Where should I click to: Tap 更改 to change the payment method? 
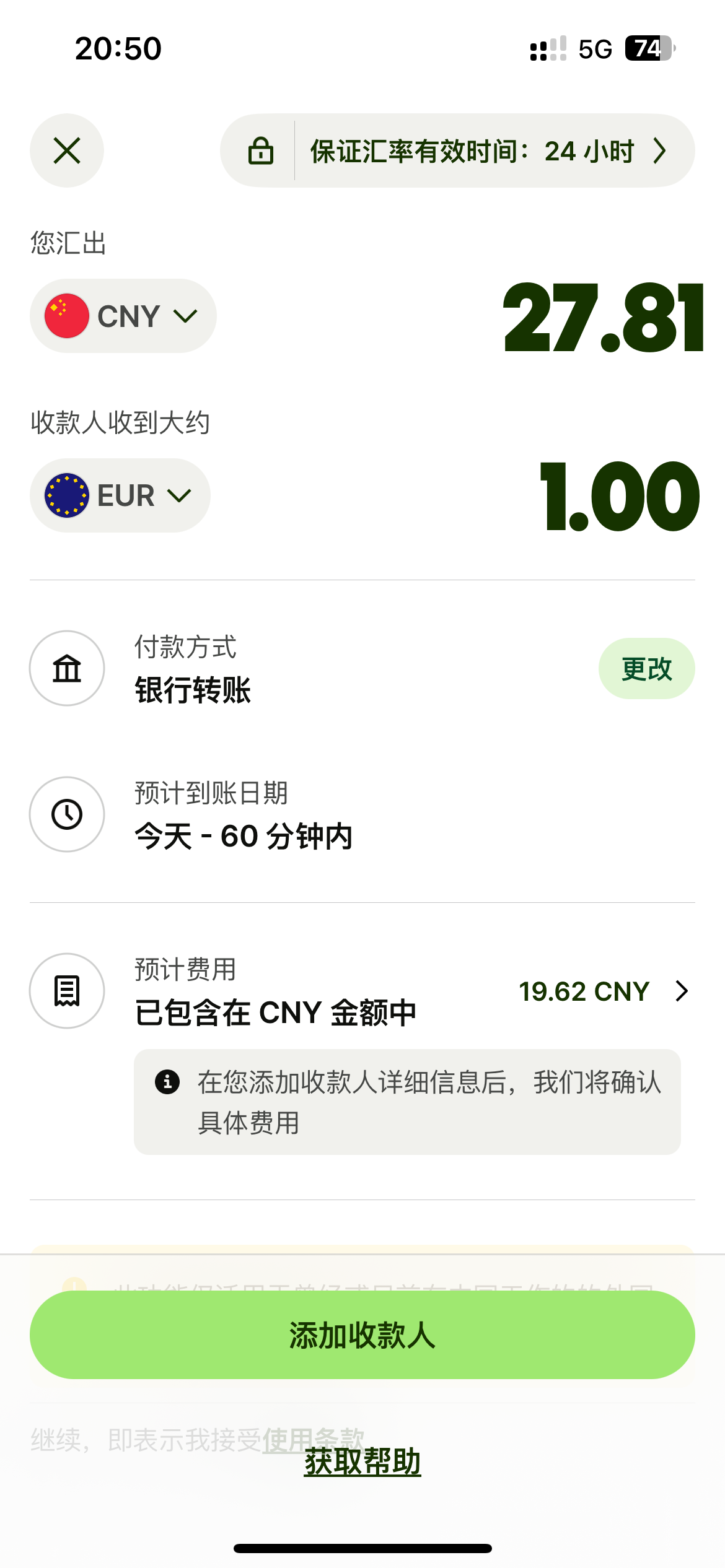pos(646,669)
